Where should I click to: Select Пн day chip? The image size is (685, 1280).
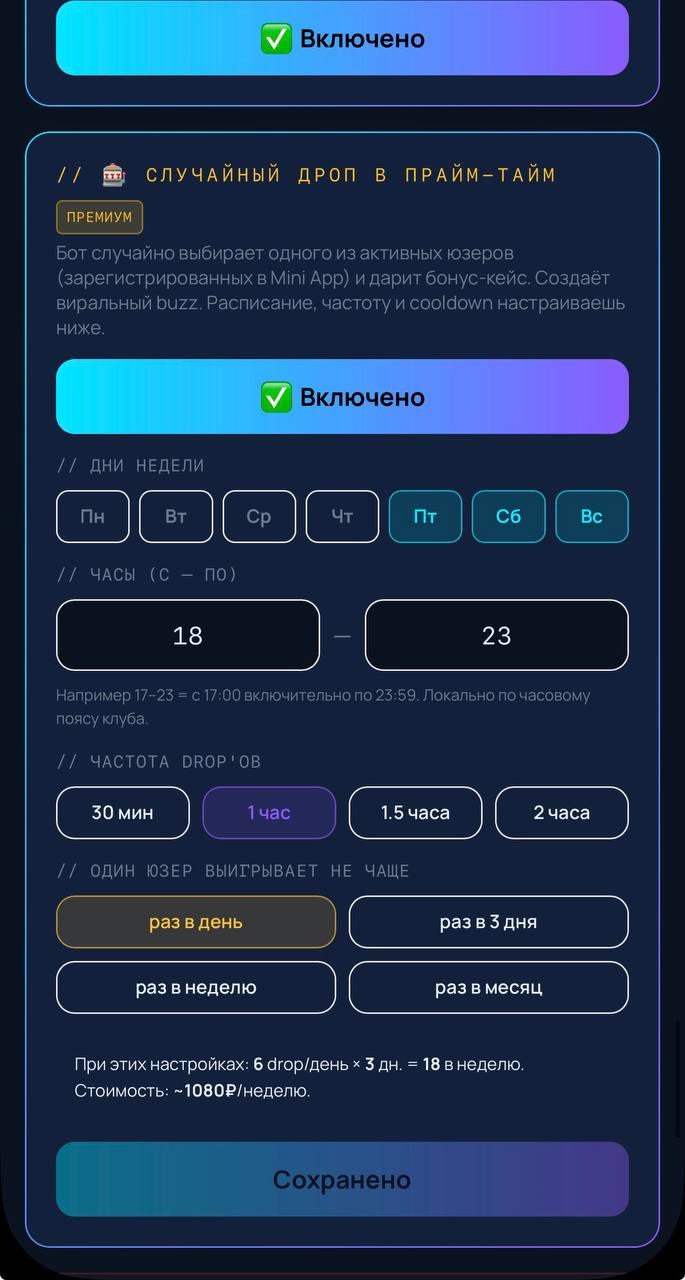93,517
